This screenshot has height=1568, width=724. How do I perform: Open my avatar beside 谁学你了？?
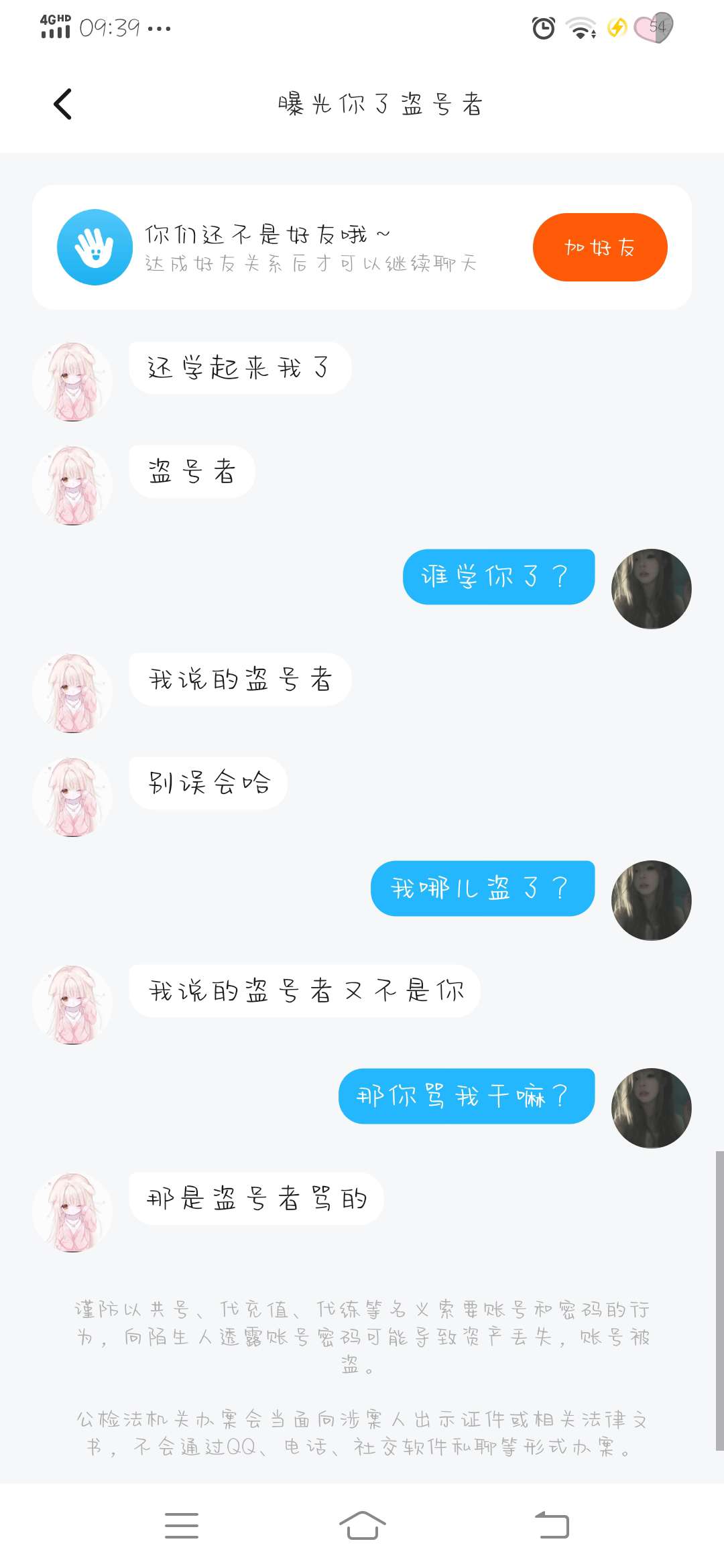(x=651, y=589)
